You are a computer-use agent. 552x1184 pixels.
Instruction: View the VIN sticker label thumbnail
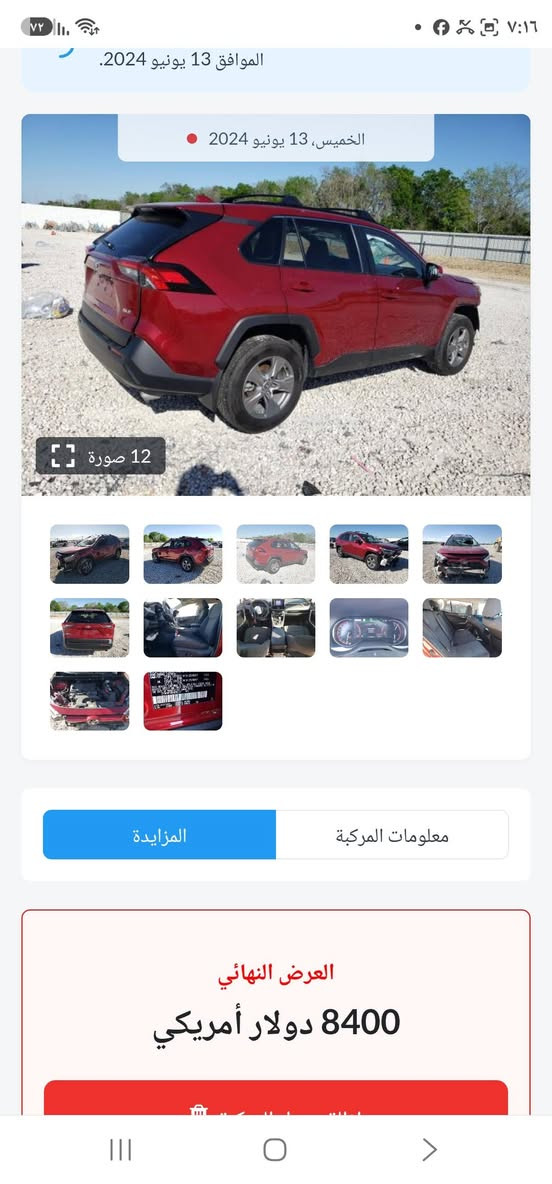(183, 701)
